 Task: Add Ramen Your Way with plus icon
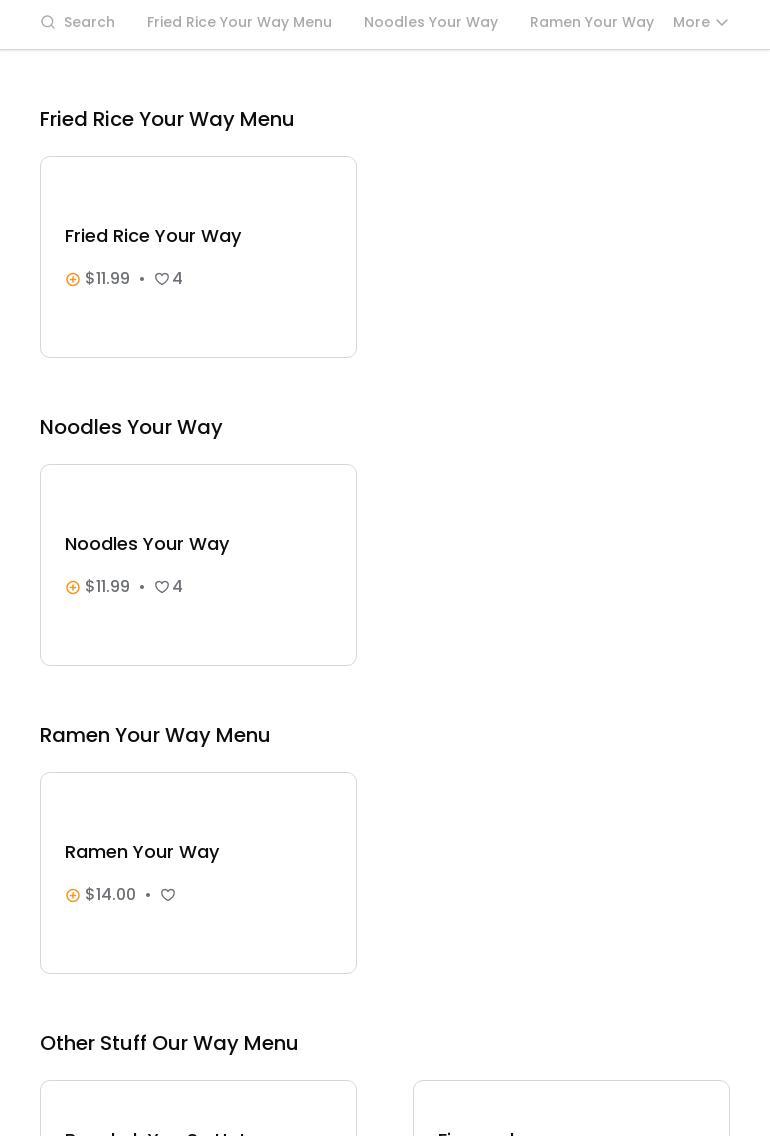click(x=73, y=896)
